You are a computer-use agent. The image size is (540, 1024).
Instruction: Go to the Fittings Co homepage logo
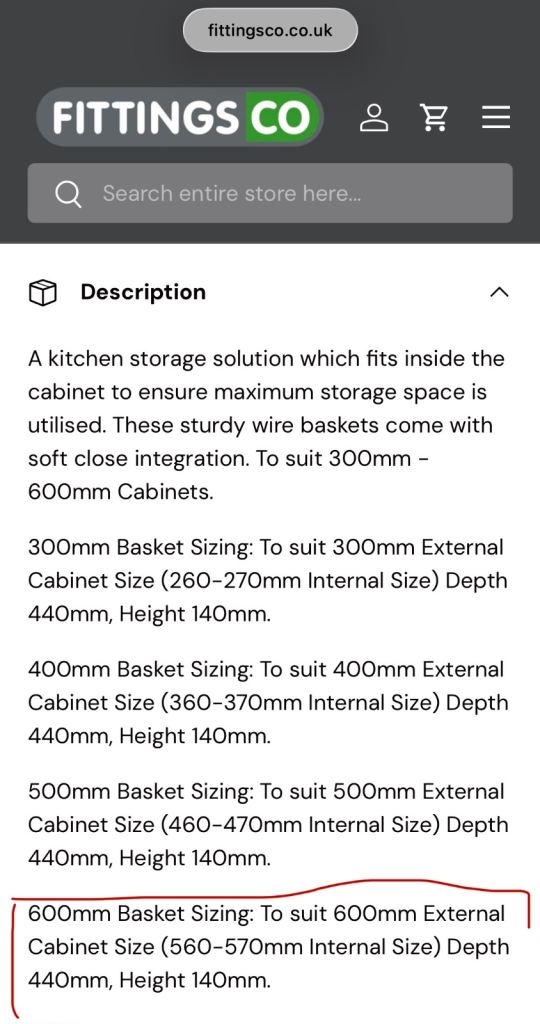point(180,118)
